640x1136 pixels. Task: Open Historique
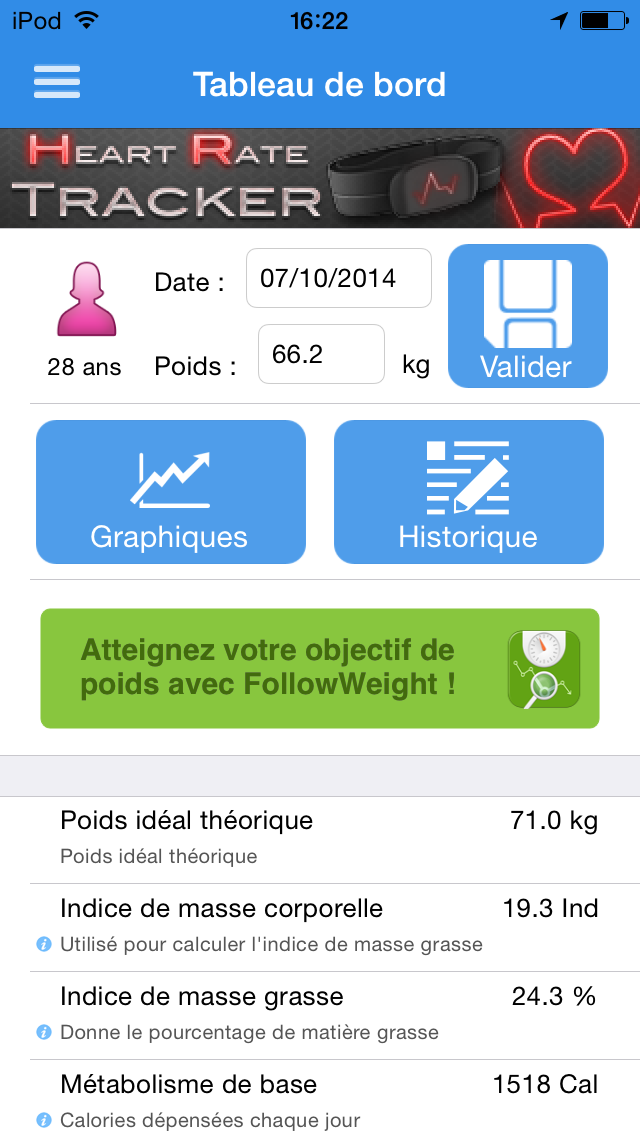coord(469,492)
